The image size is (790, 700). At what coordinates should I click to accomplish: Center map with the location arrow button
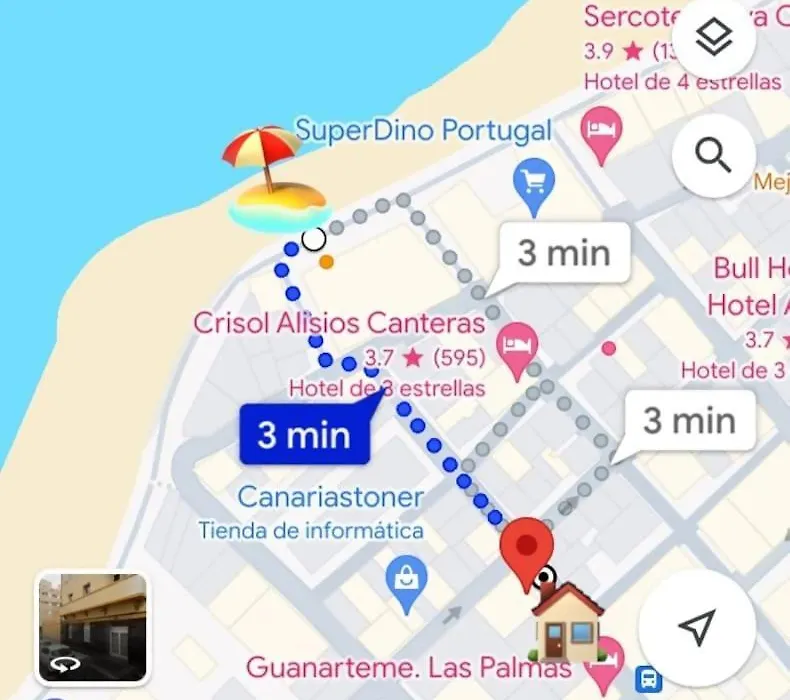[x=697, y=626]
